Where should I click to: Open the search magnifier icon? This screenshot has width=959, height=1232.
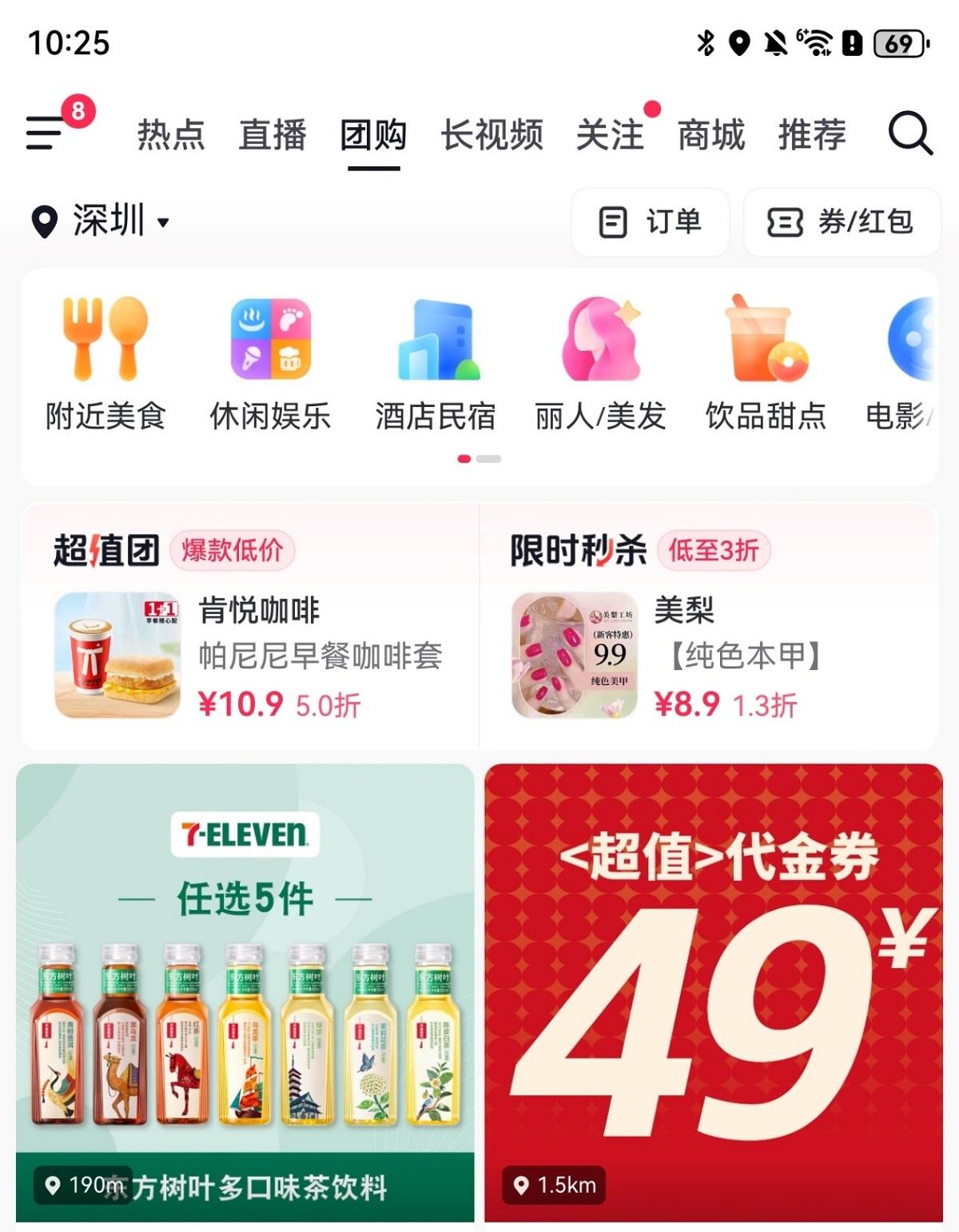tap(910, 133)
